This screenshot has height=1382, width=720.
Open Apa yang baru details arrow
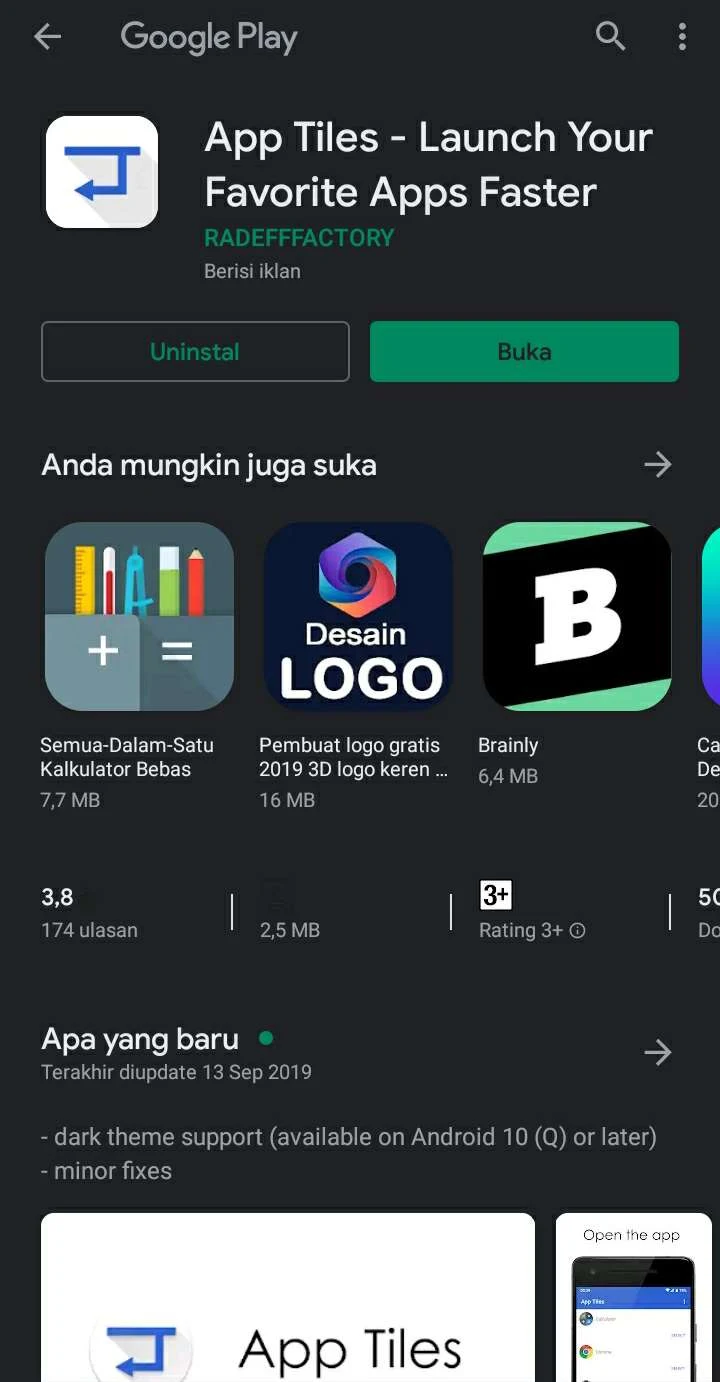657,1052
